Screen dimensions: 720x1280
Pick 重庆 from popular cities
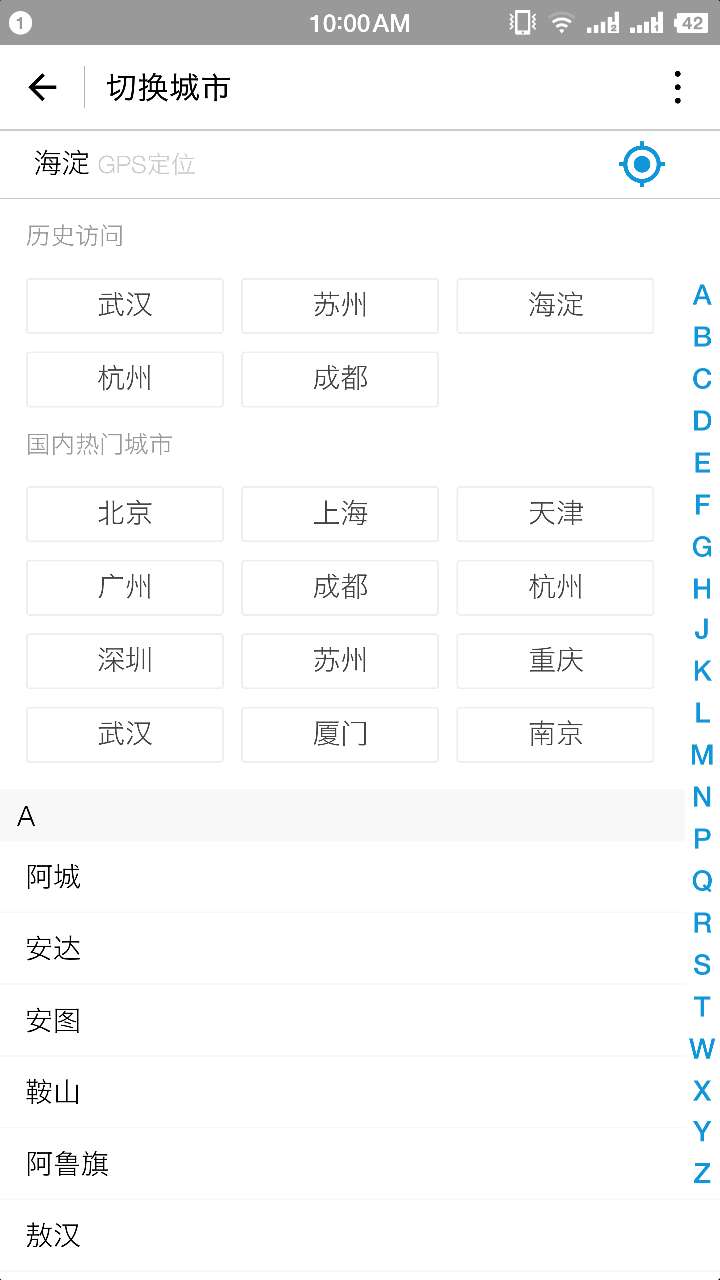(554, 661)
